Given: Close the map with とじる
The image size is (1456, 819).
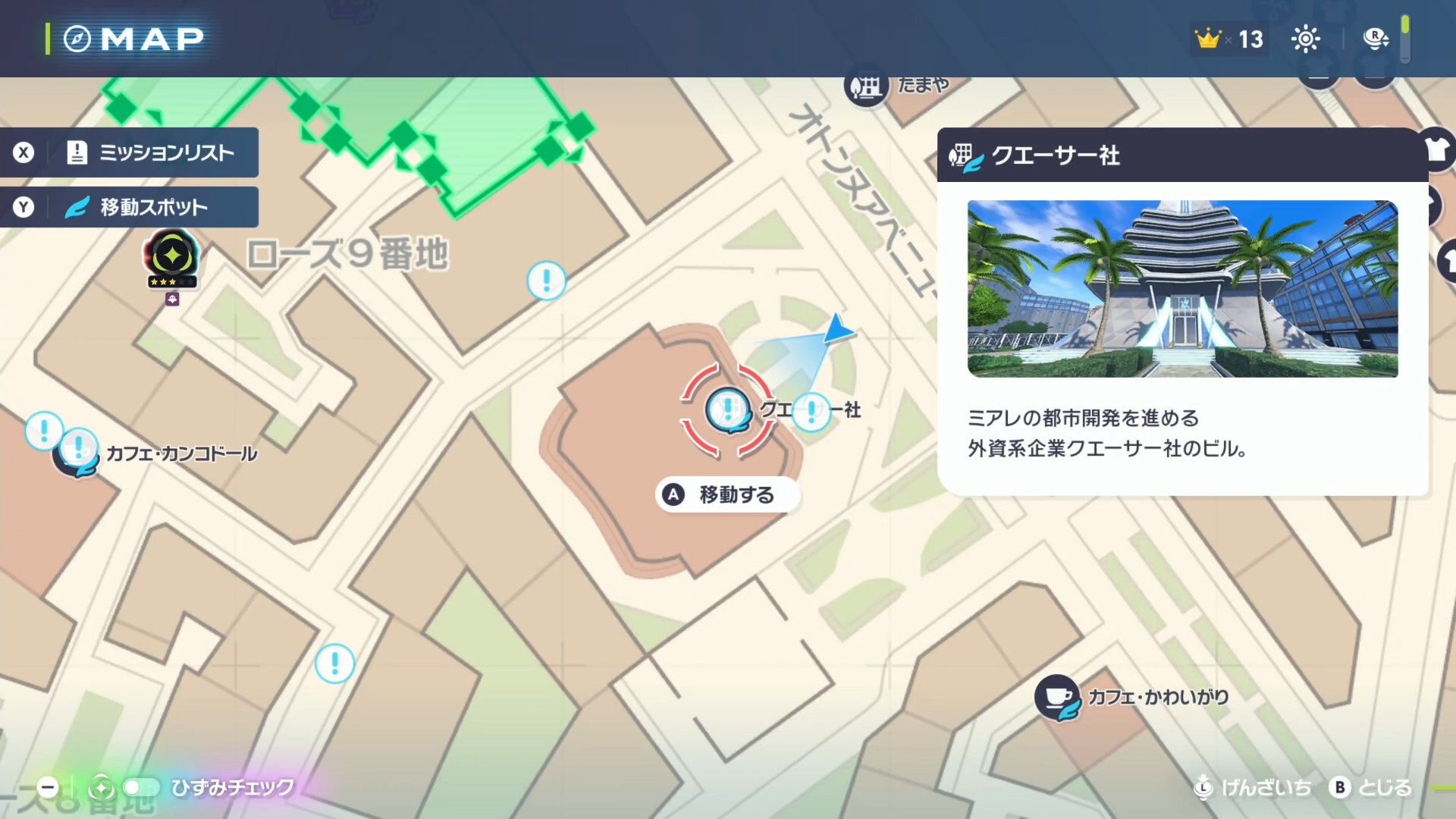Looking at the screenshot, I should click(x=1371, y=788).
